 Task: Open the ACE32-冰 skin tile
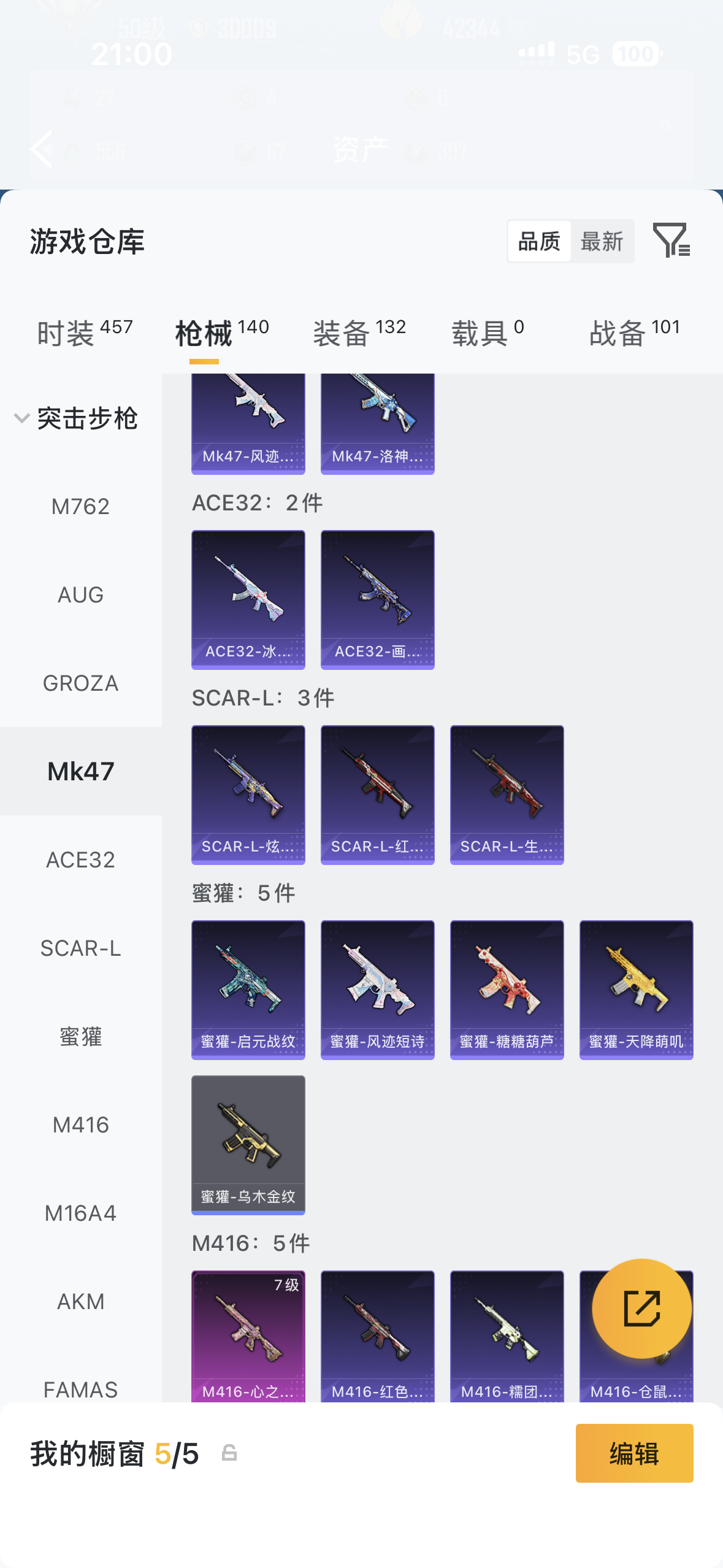coord(248,599)
